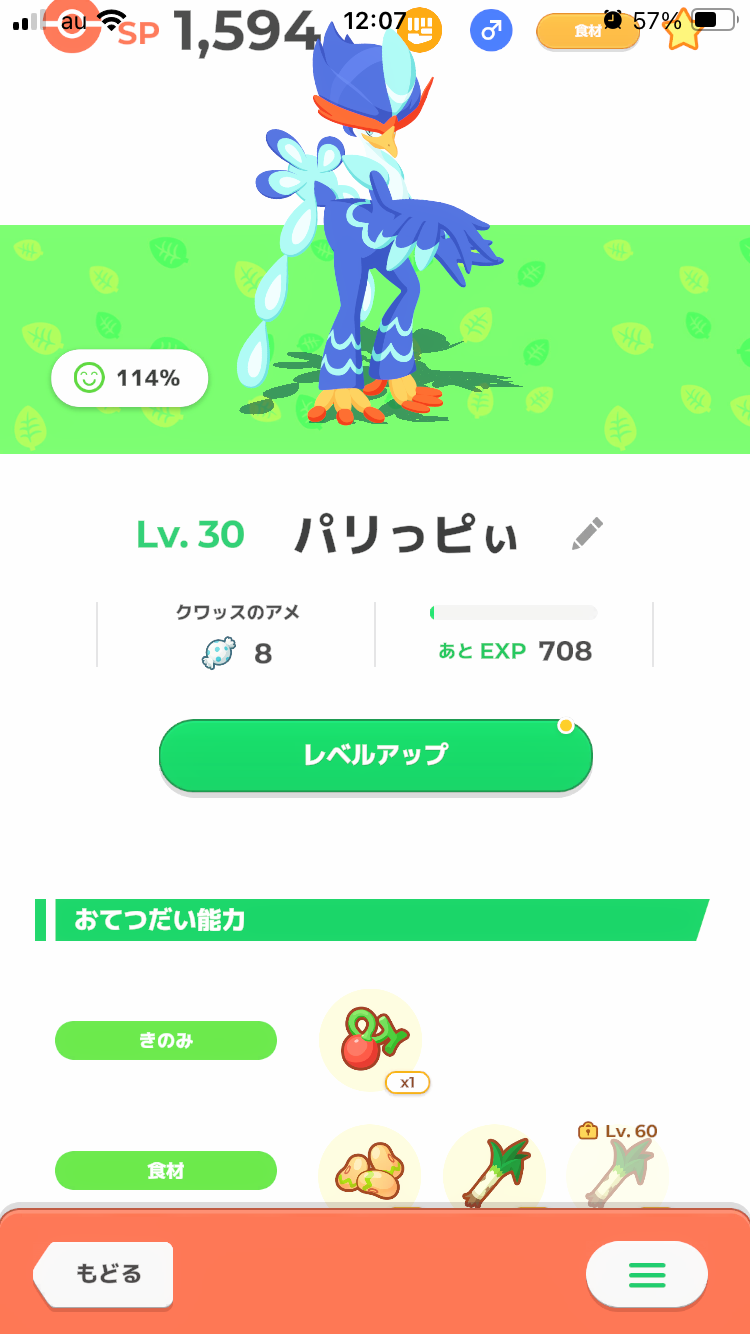Go back with the もどる button
Image resolution: width=750 pixels, height=1334 pixels.
pyautogui.click(x=104, y=1274)
